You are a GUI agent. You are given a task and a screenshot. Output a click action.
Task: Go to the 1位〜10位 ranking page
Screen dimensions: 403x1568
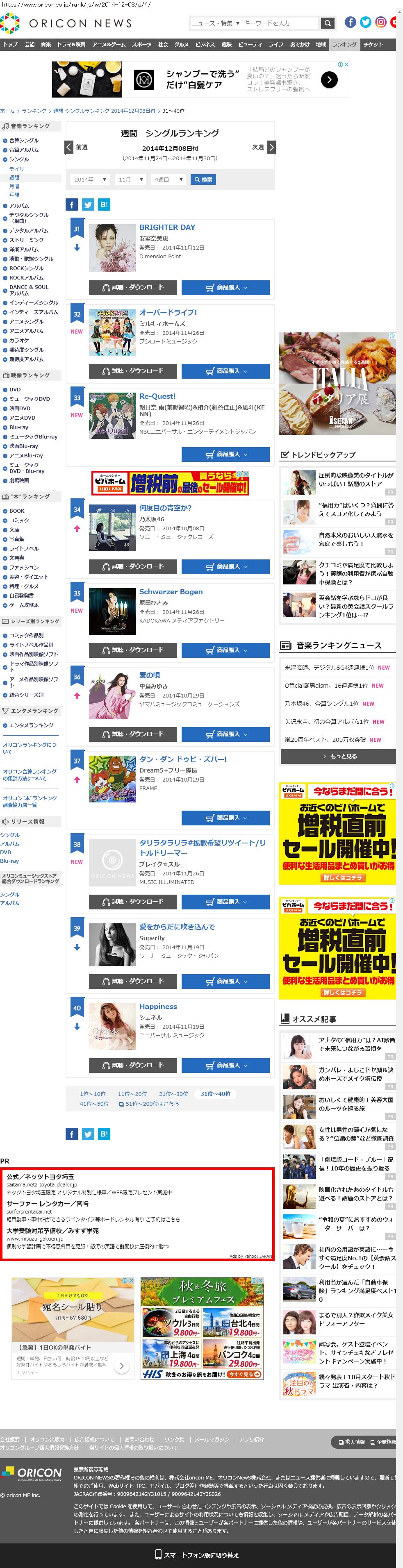pos(93,1094)
